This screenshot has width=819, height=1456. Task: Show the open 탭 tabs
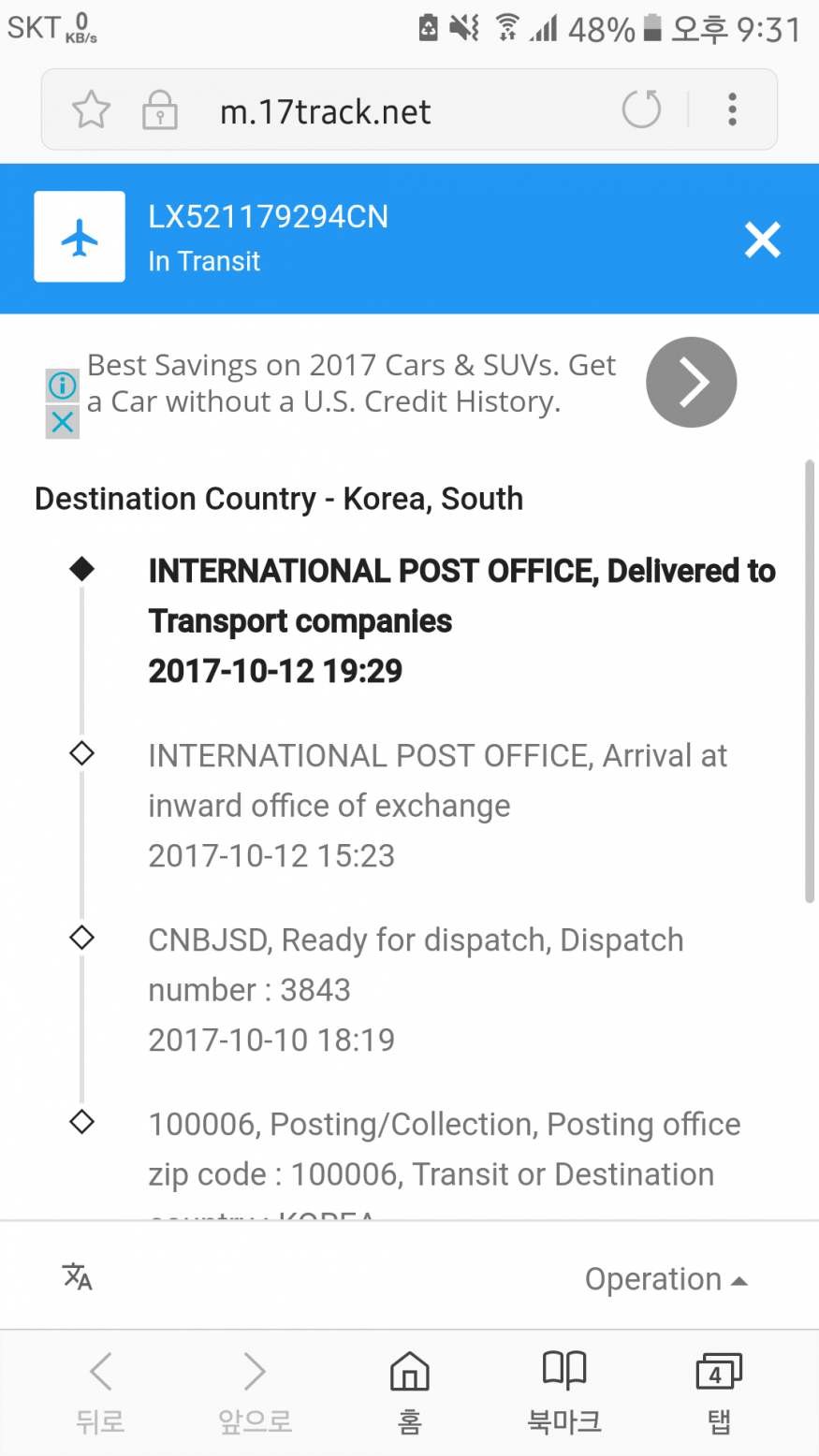point(718,1391)
